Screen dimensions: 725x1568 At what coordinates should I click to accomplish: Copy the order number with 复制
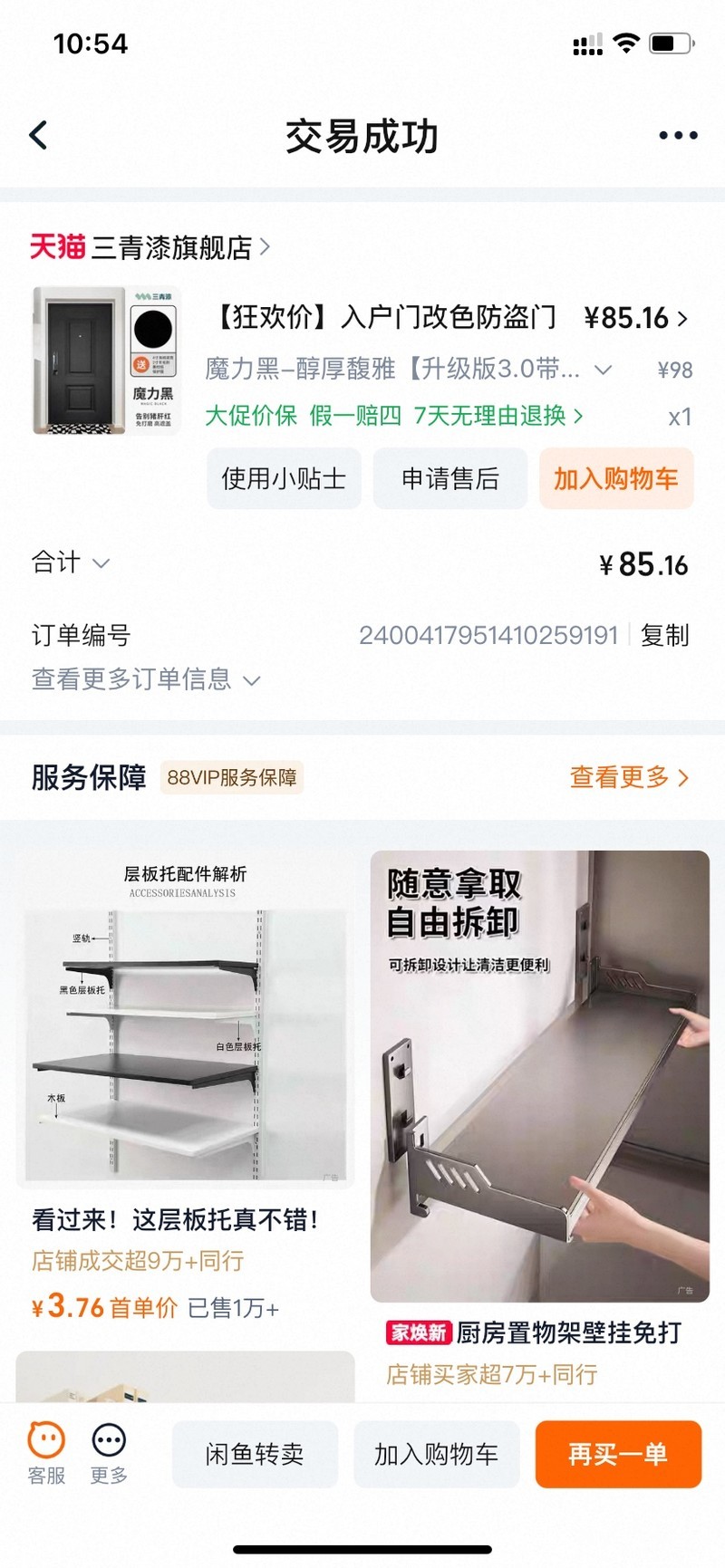665,635
